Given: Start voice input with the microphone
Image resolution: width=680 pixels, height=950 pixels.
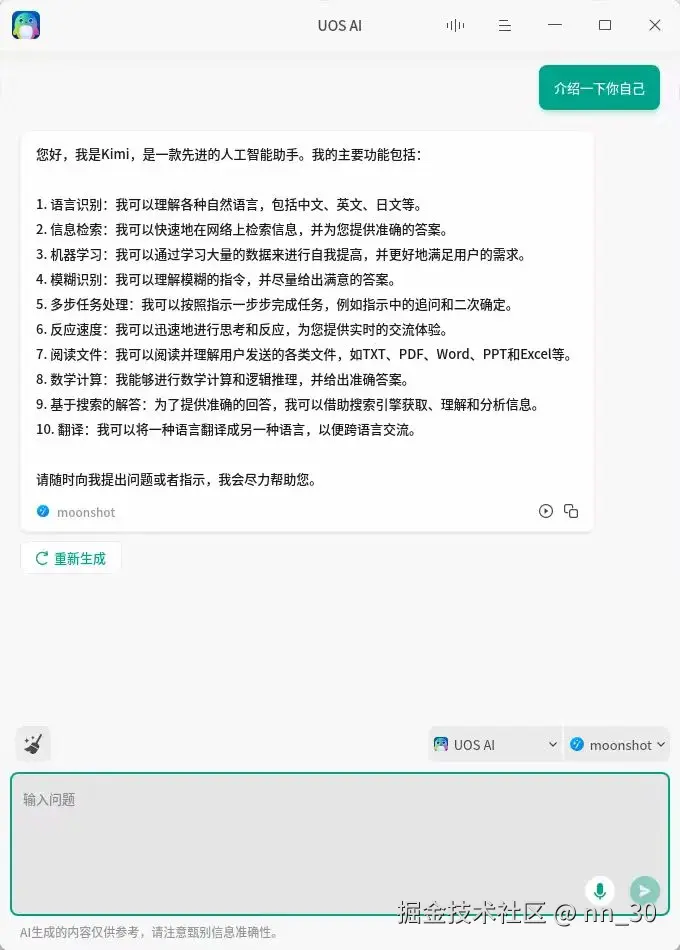Looking at the screenshot, I should click(600, 891).
